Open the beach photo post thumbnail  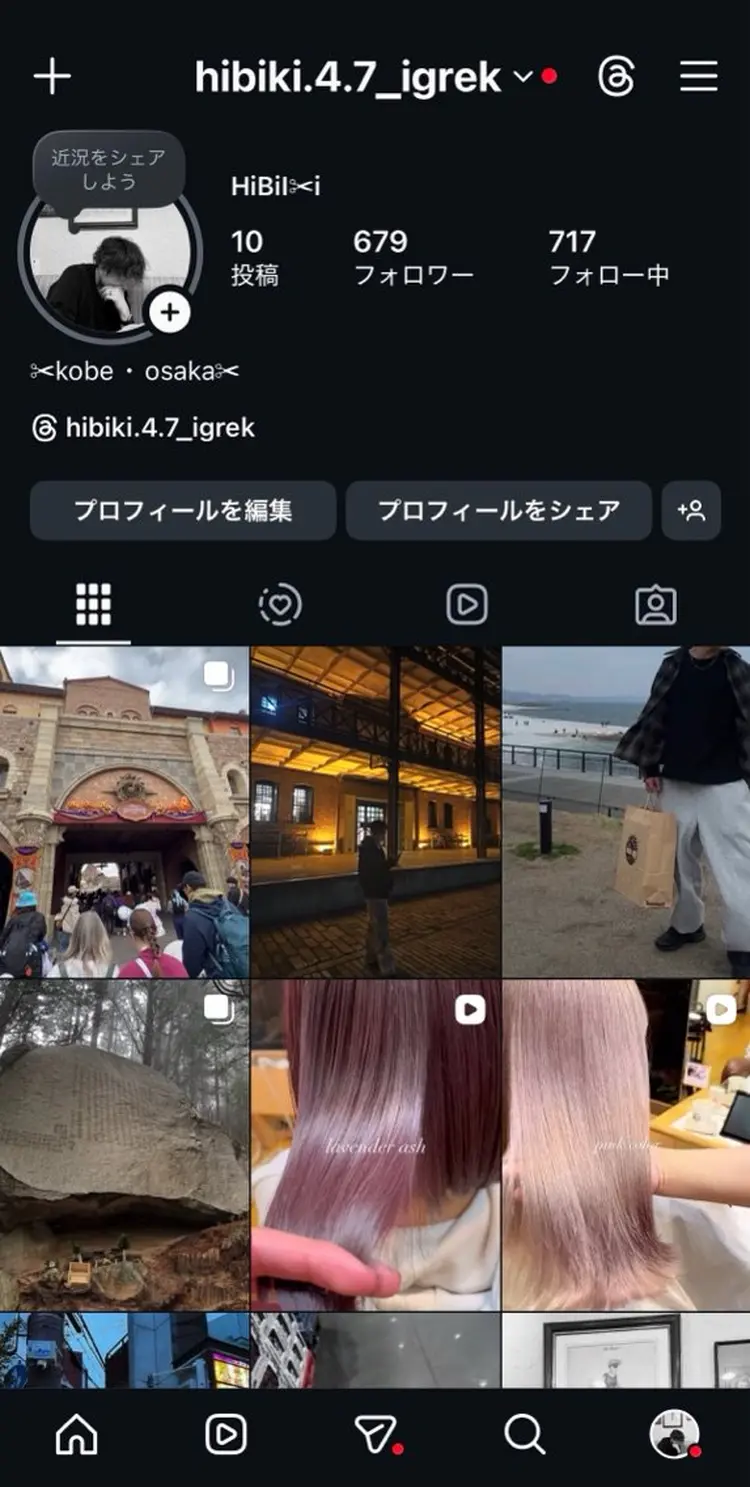click(625, 810)
